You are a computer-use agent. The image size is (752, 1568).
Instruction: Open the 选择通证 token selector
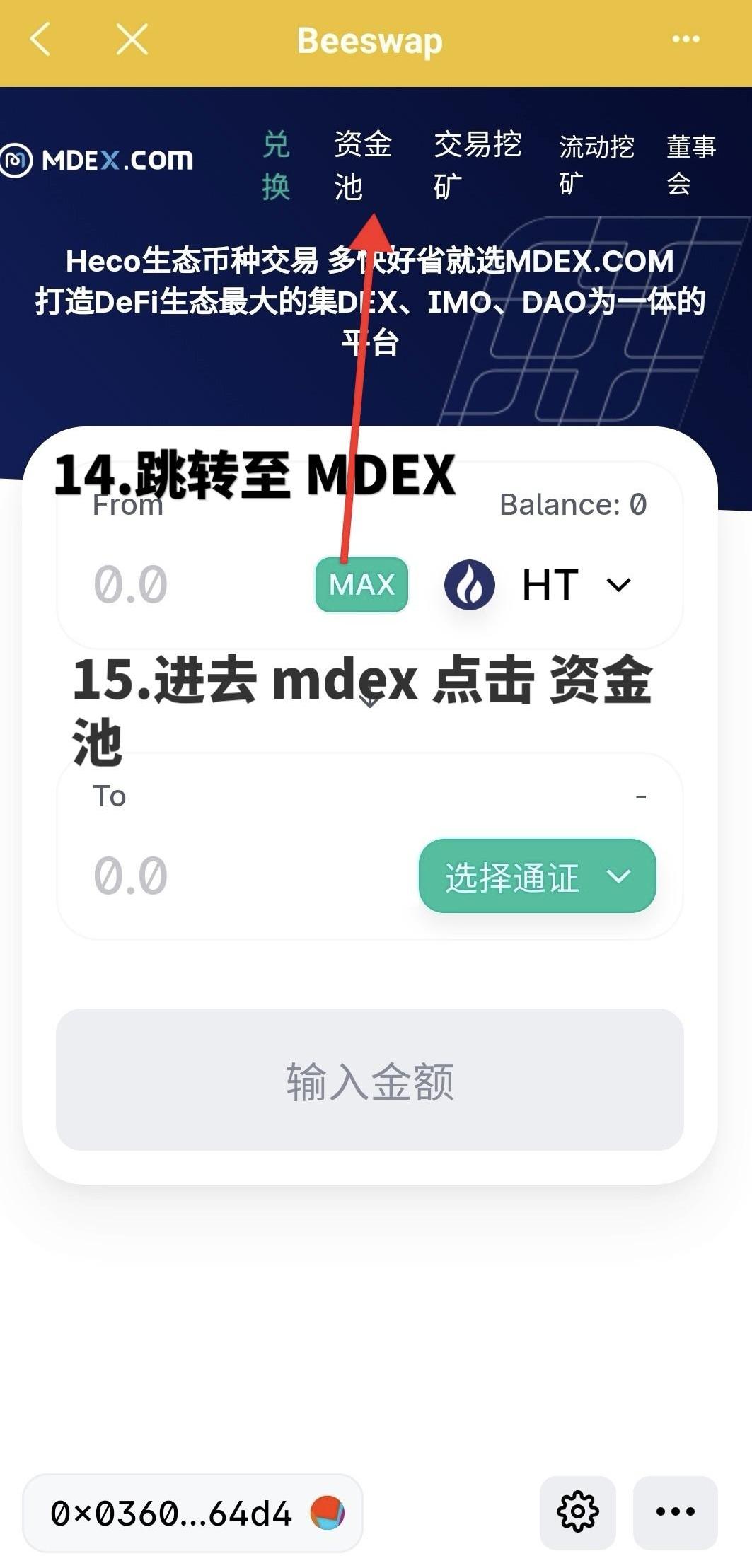[x=537, y=876]
